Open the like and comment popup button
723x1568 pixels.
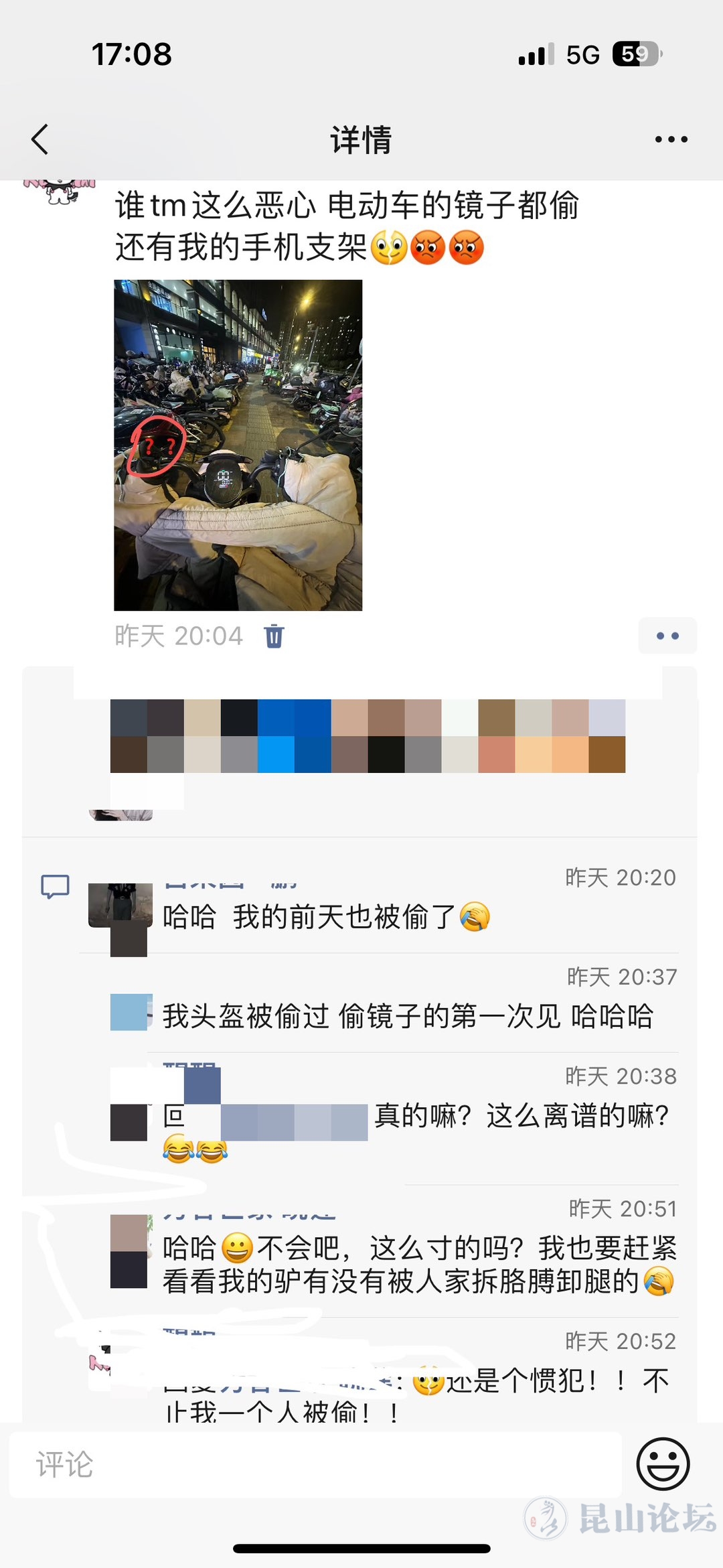[667, 636]
